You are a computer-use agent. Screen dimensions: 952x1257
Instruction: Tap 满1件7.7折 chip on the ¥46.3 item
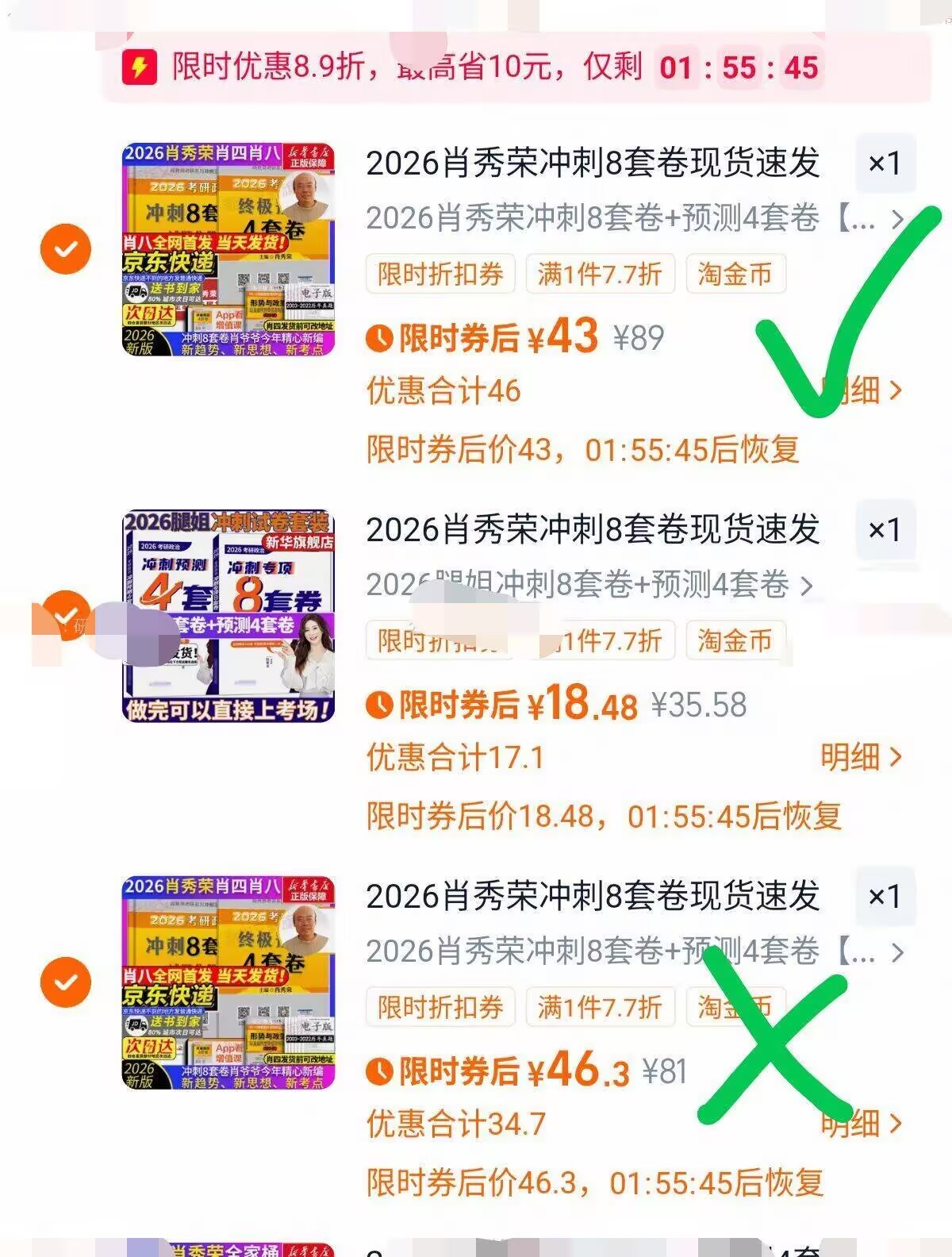(x=600, y=1008)
